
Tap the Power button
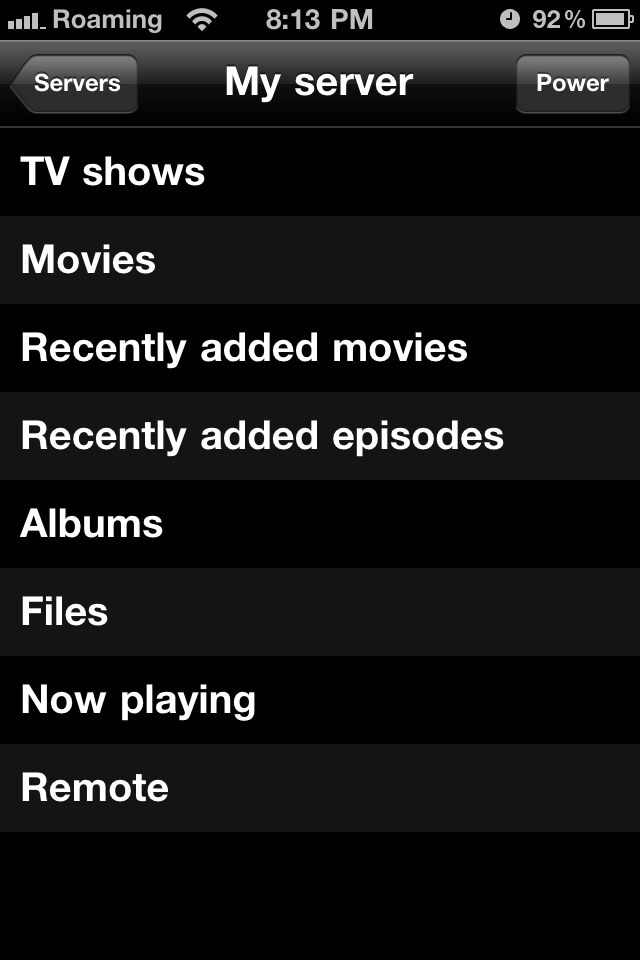[572, 84]
